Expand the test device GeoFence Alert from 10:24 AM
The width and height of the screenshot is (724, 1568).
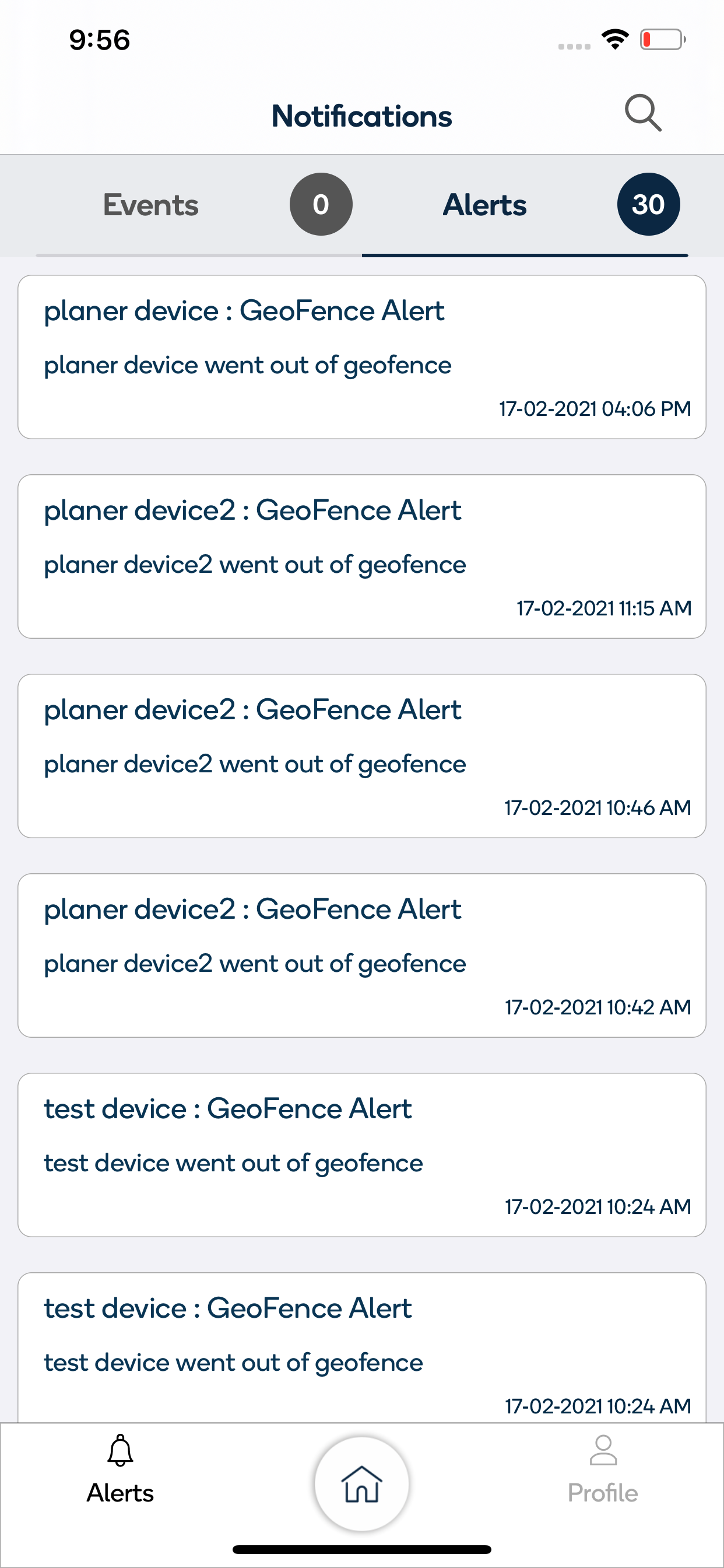point(361,1153)
